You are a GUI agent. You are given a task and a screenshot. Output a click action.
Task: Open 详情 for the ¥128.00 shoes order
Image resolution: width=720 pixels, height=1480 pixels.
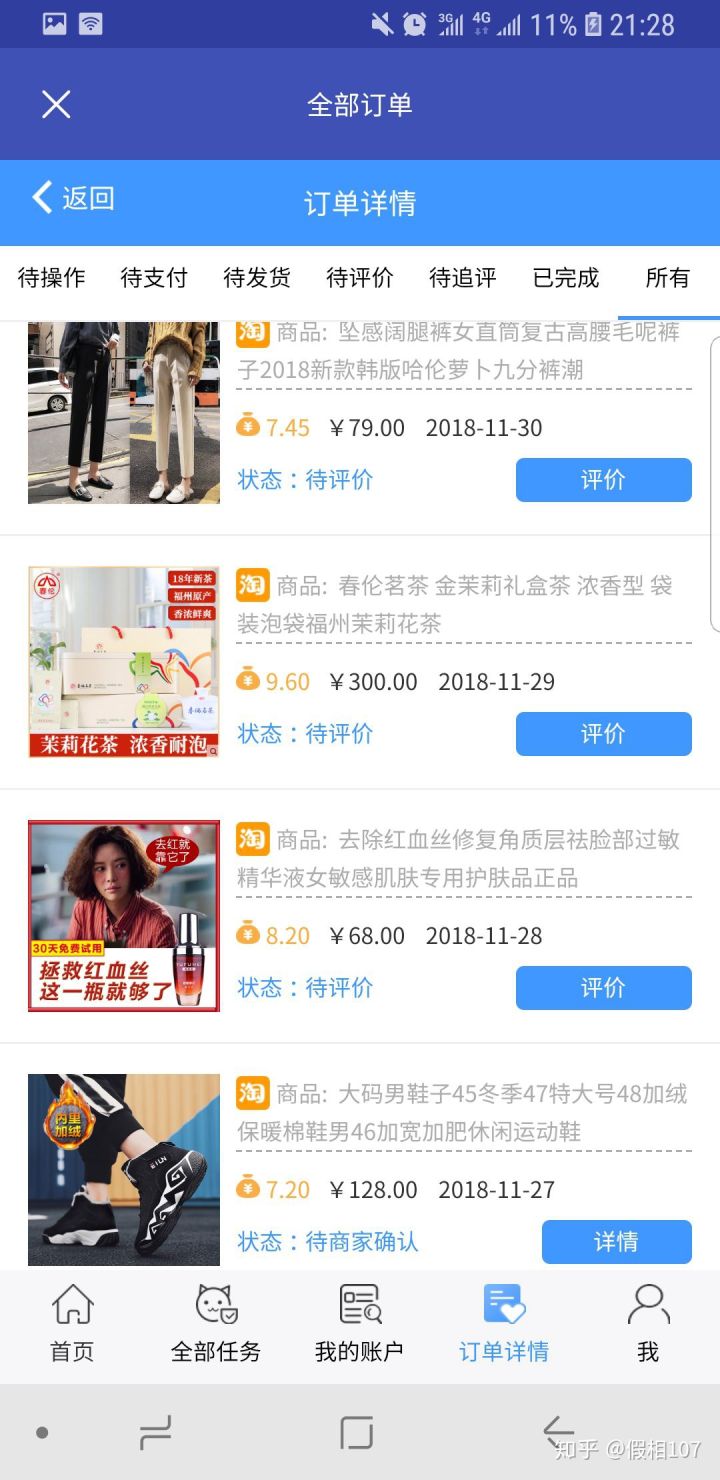tap(616, 1242)
